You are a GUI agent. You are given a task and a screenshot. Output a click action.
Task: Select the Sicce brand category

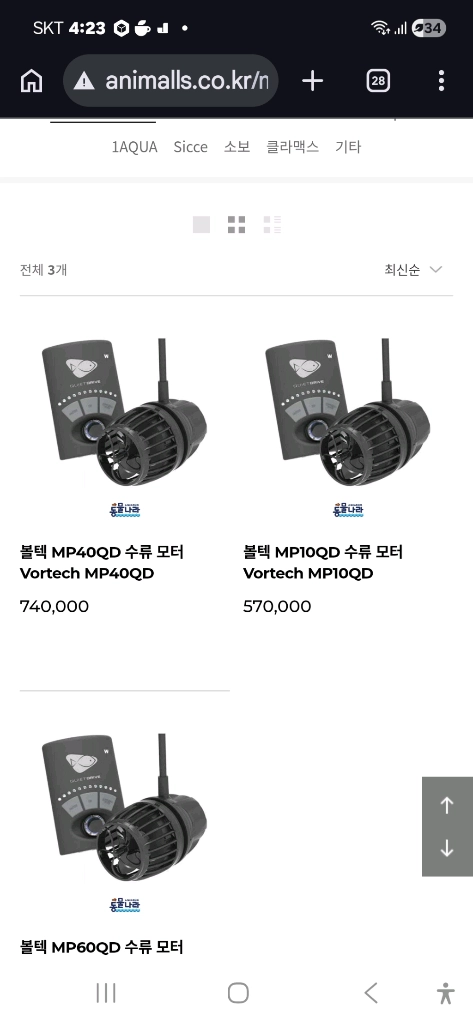tap(190, 147)
